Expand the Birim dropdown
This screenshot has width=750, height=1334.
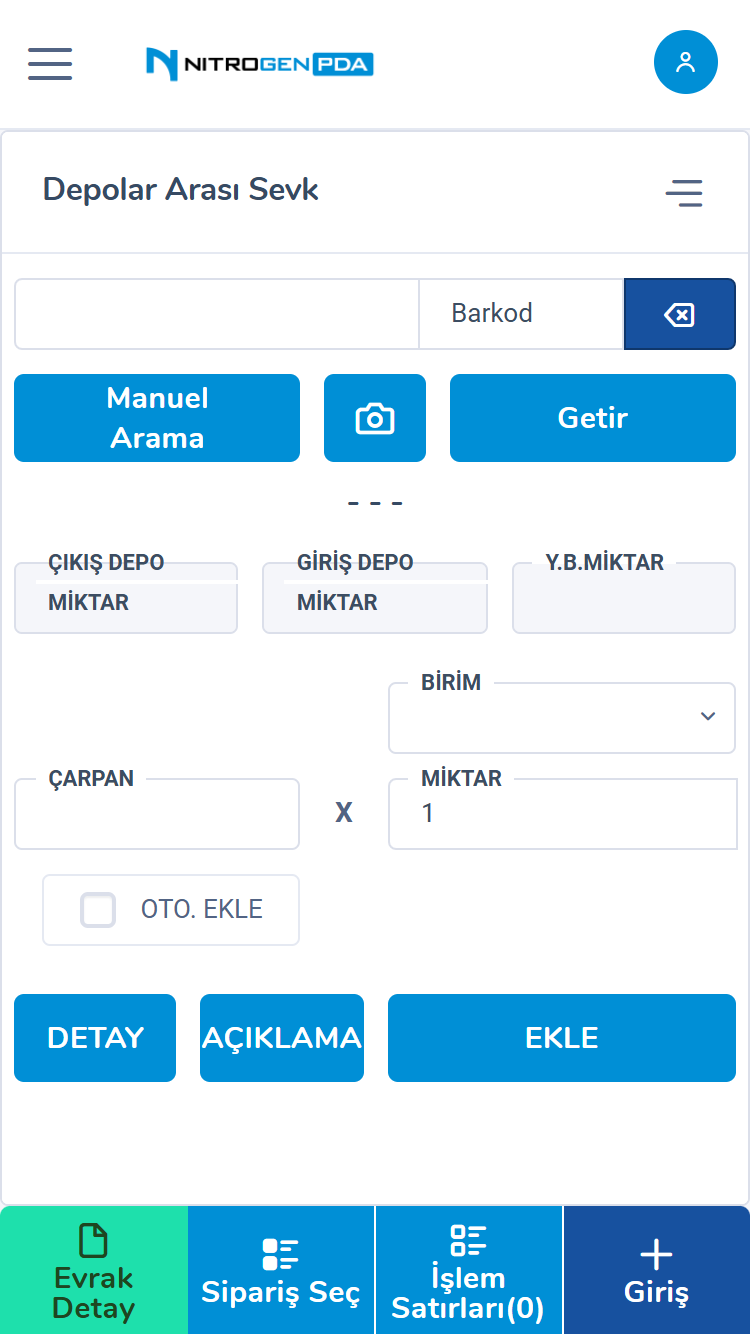[x=562, y=718]
